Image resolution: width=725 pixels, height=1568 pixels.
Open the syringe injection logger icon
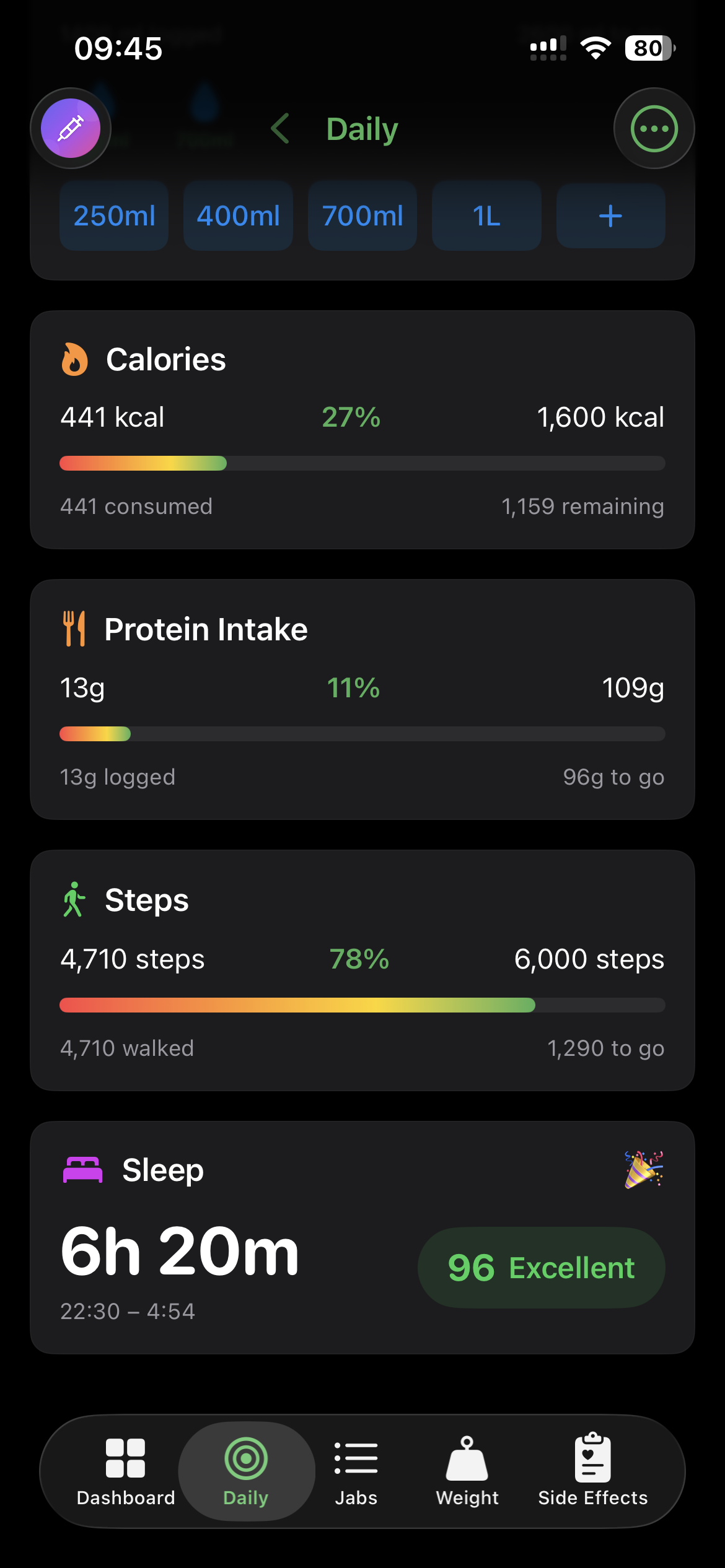point(70,128)
